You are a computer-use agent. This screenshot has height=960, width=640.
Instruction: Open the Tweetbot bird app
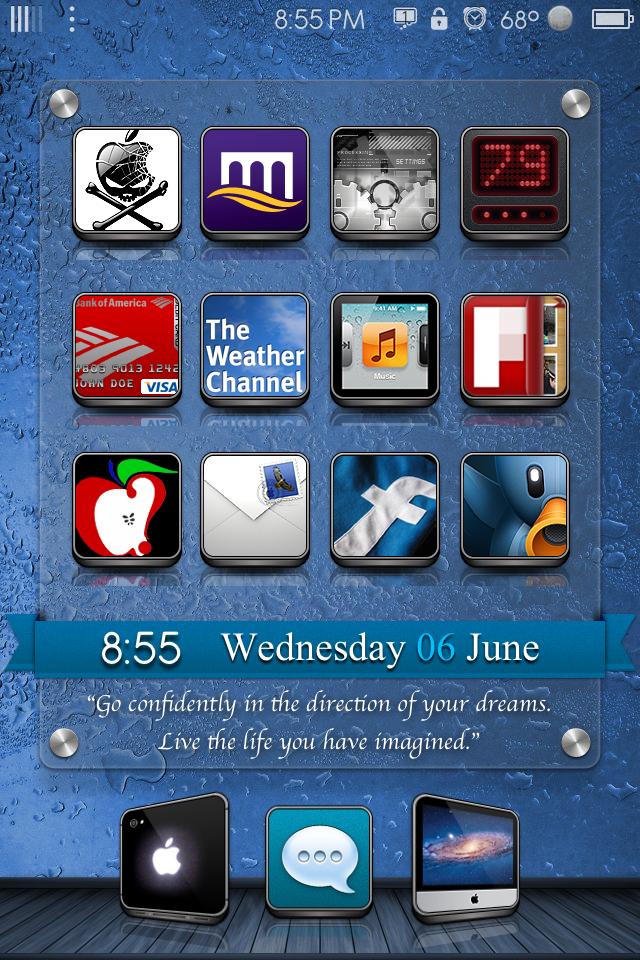[x=515, y=507]
